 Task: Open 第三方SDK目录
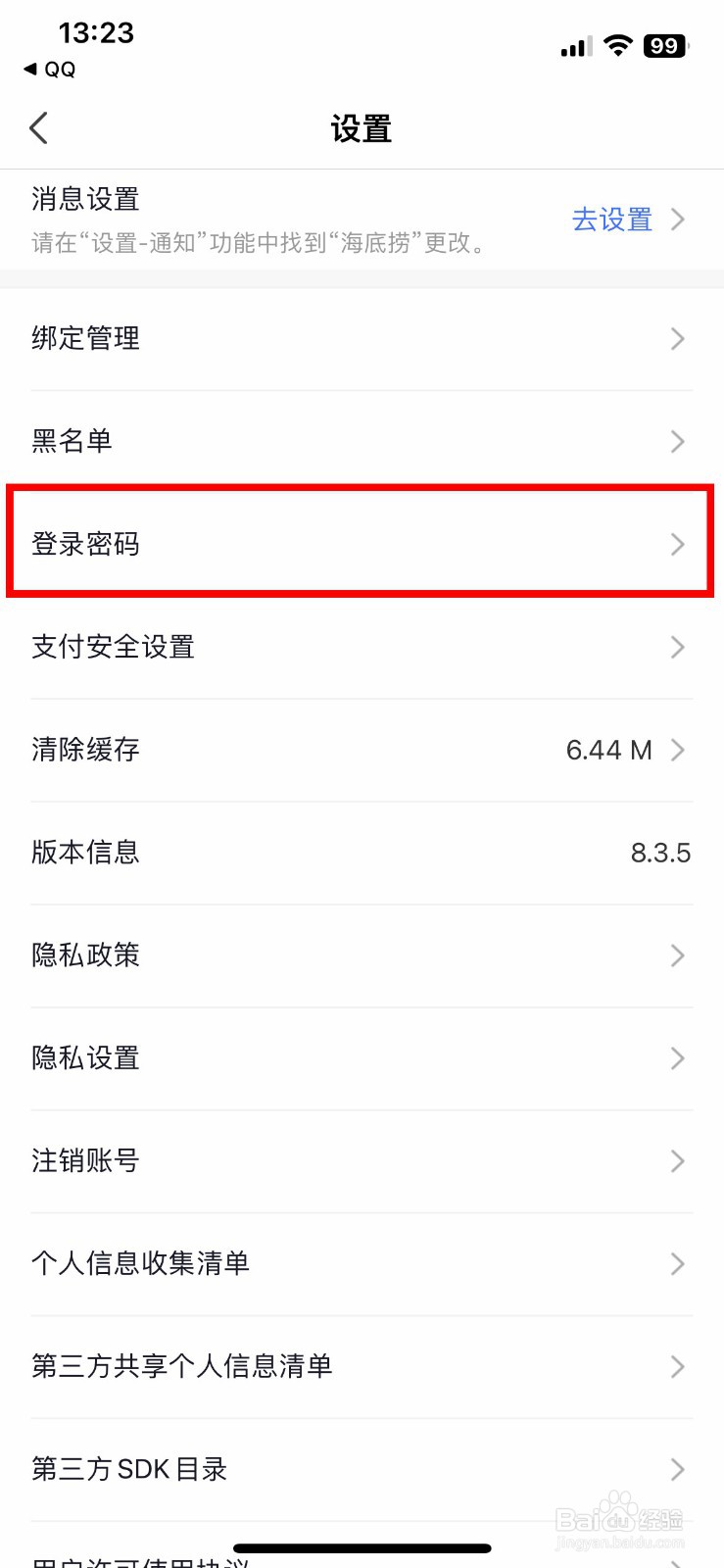pos(129,1469)
